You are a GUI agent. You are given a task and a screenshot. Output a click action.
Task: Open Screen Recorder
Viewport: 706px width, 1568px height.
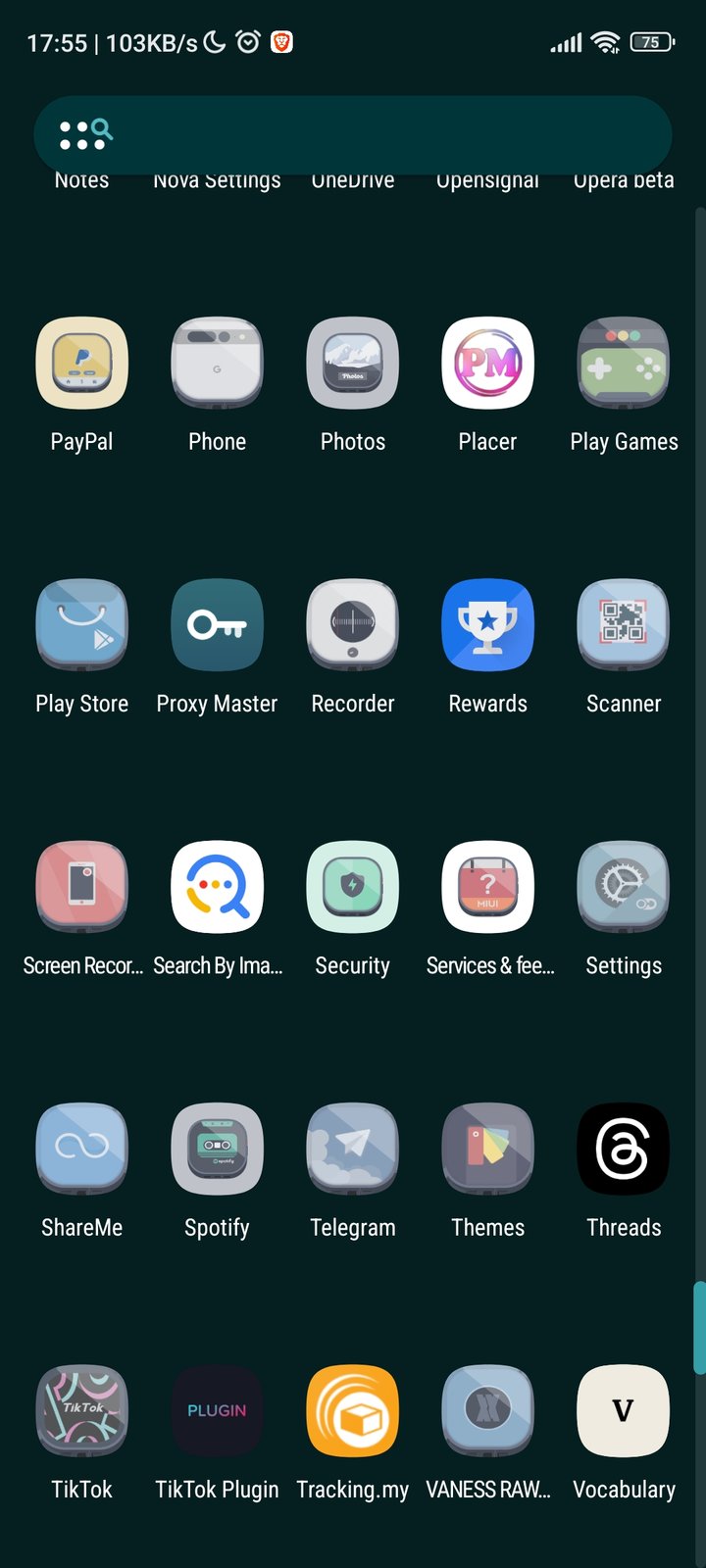[82, 887]
